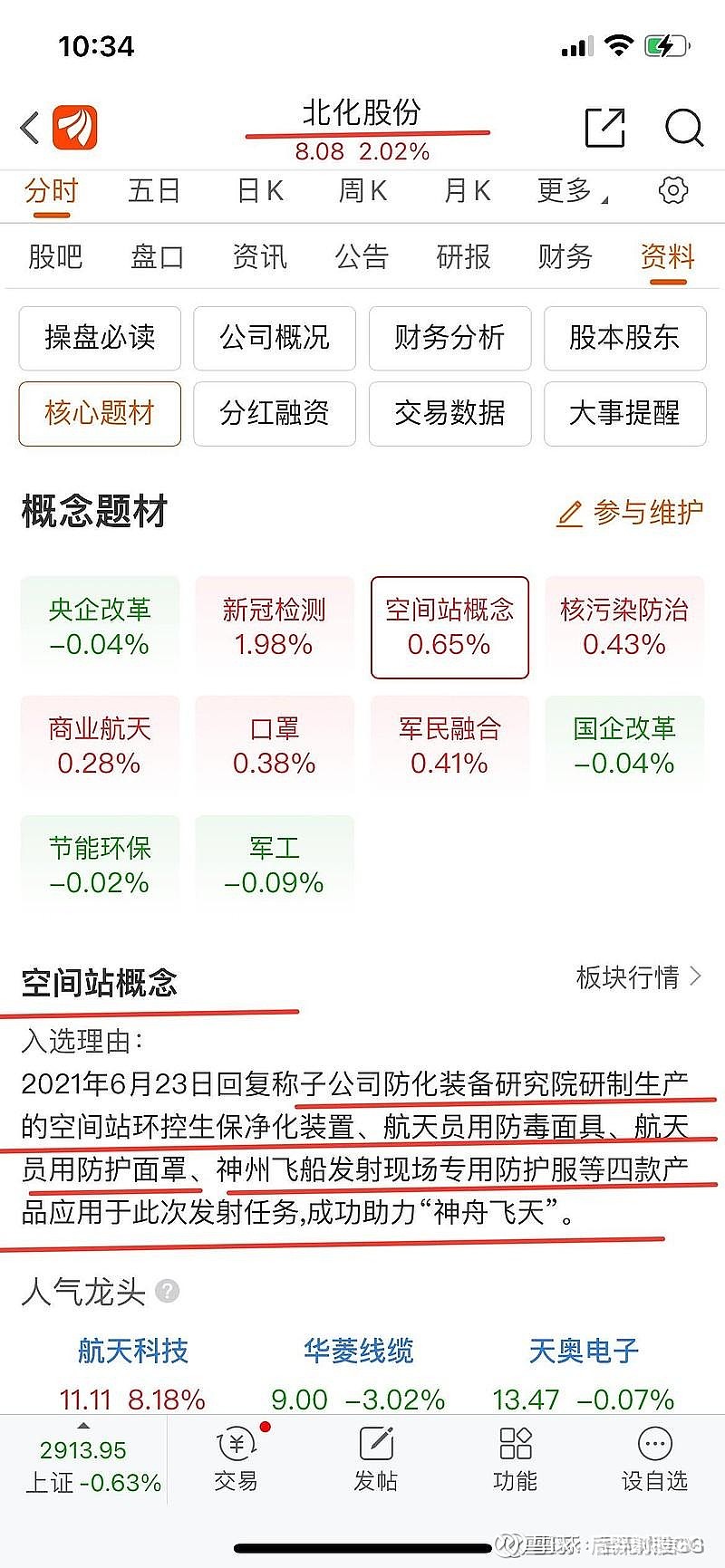725x1568 pixels.
Task: Switch to the 日K chart tab
Action: (x=260, y=191)
